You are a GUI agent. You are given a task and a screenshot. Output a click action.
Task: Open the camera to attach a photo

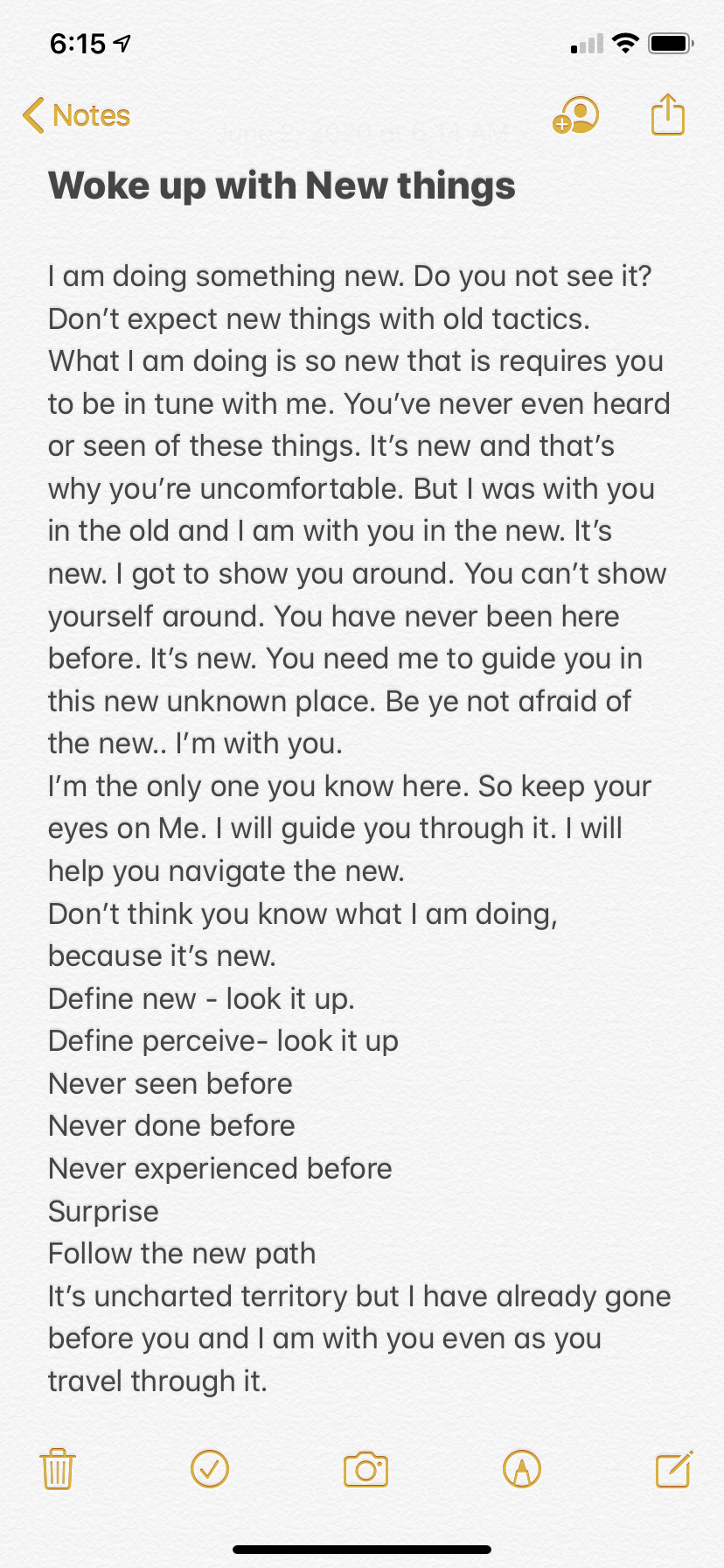tap(365, 1470)
